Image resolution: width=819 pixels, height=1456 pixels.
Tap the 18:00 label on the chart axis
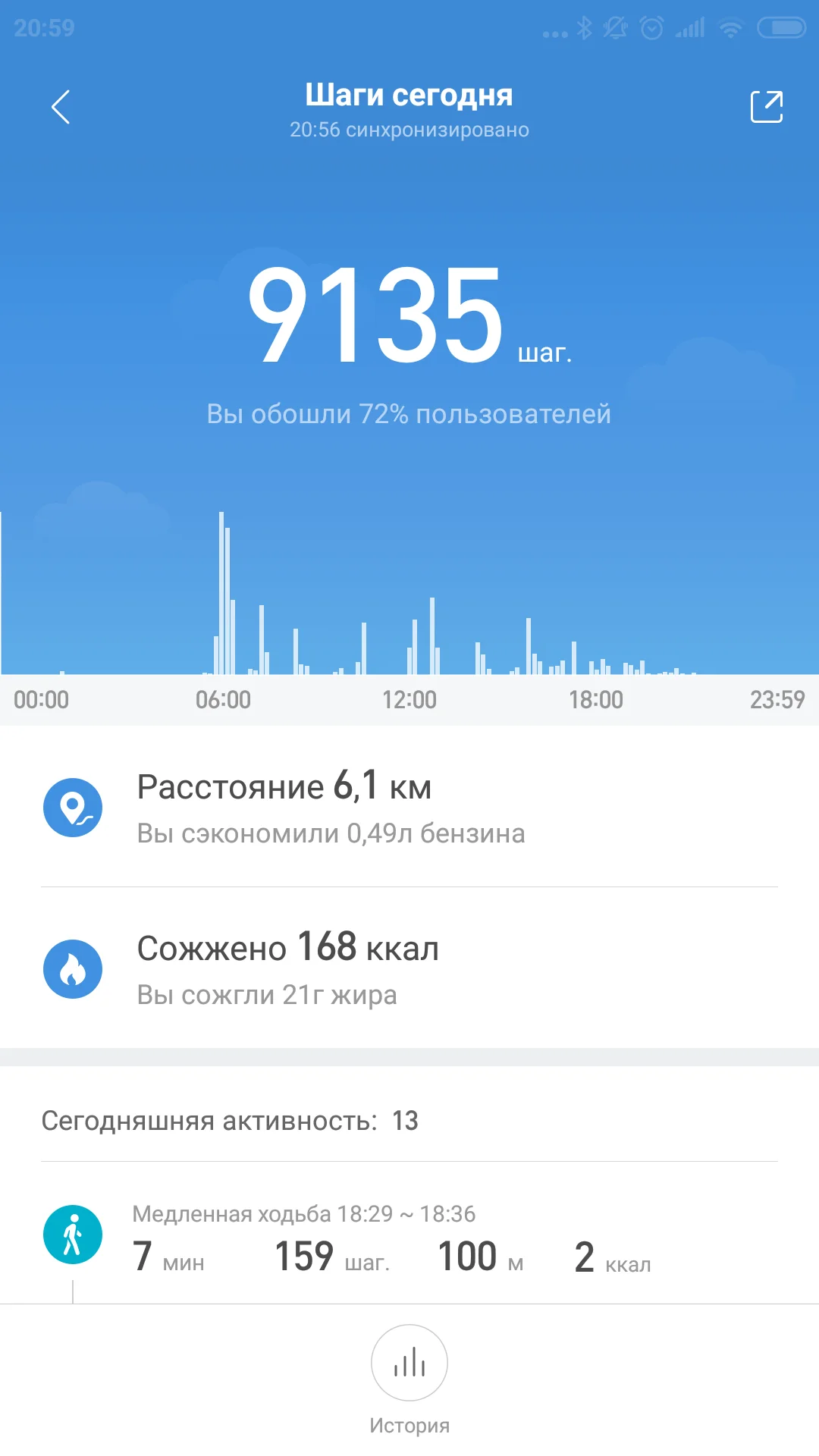tap(597, 699)
